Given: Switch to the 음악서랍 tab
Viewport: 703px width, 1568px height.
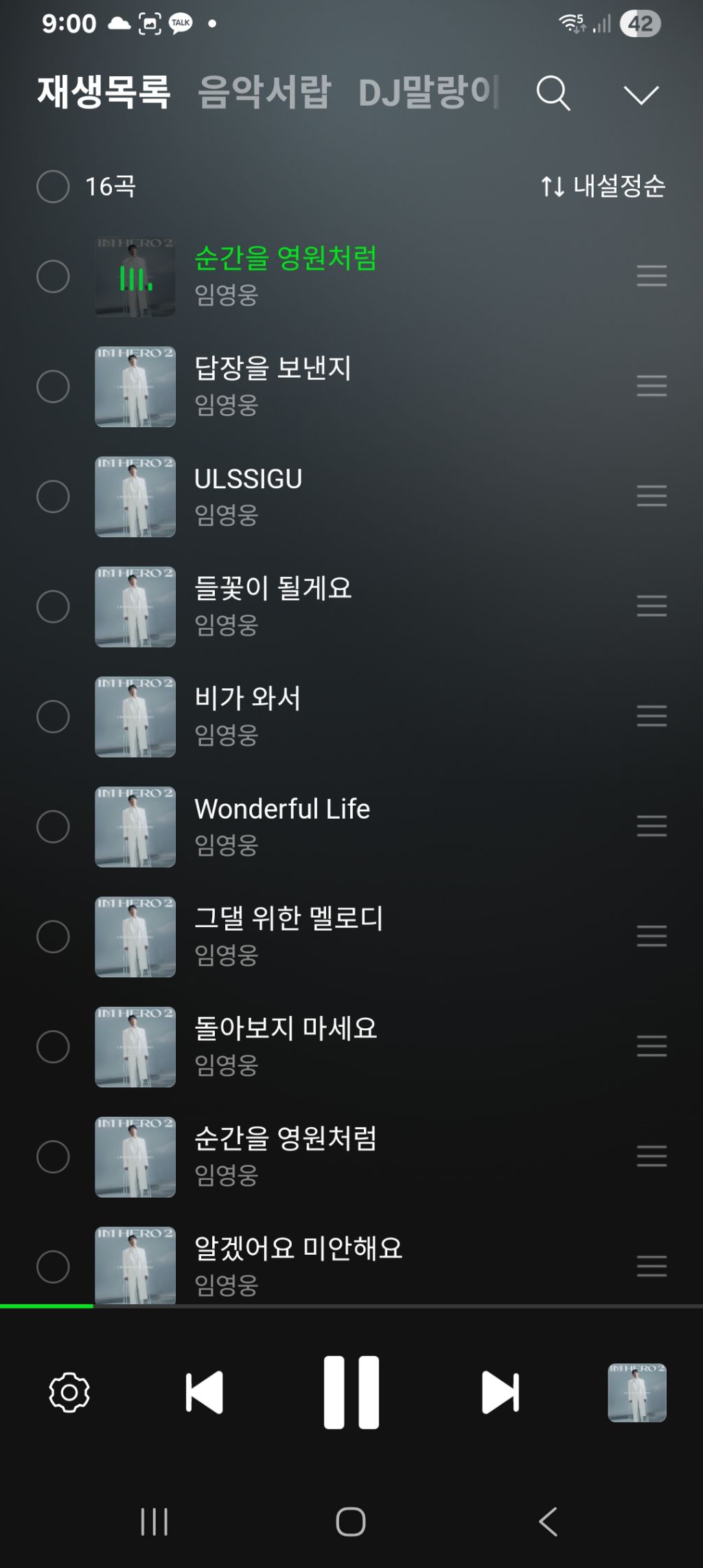Looking at the screenshot, I should (x=265, y=92).
